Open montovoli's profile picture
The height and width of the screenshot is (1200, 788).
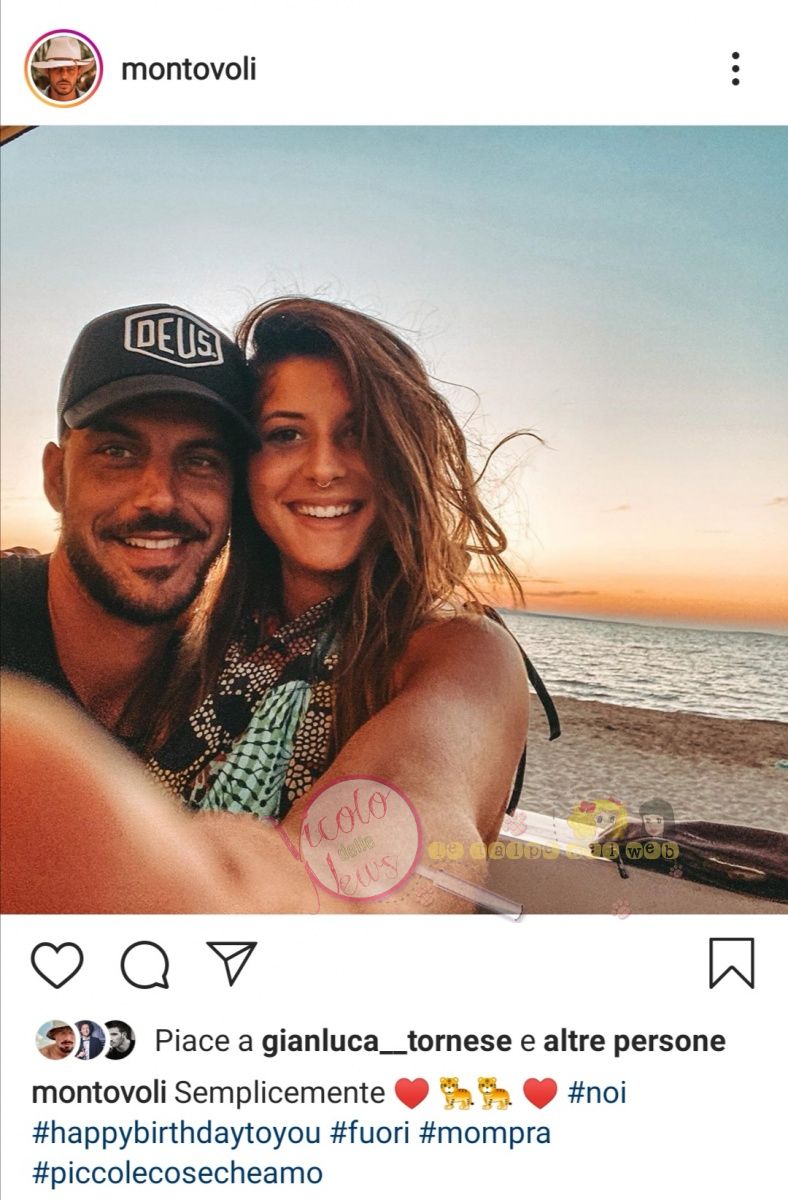click(x=64, y=68)
